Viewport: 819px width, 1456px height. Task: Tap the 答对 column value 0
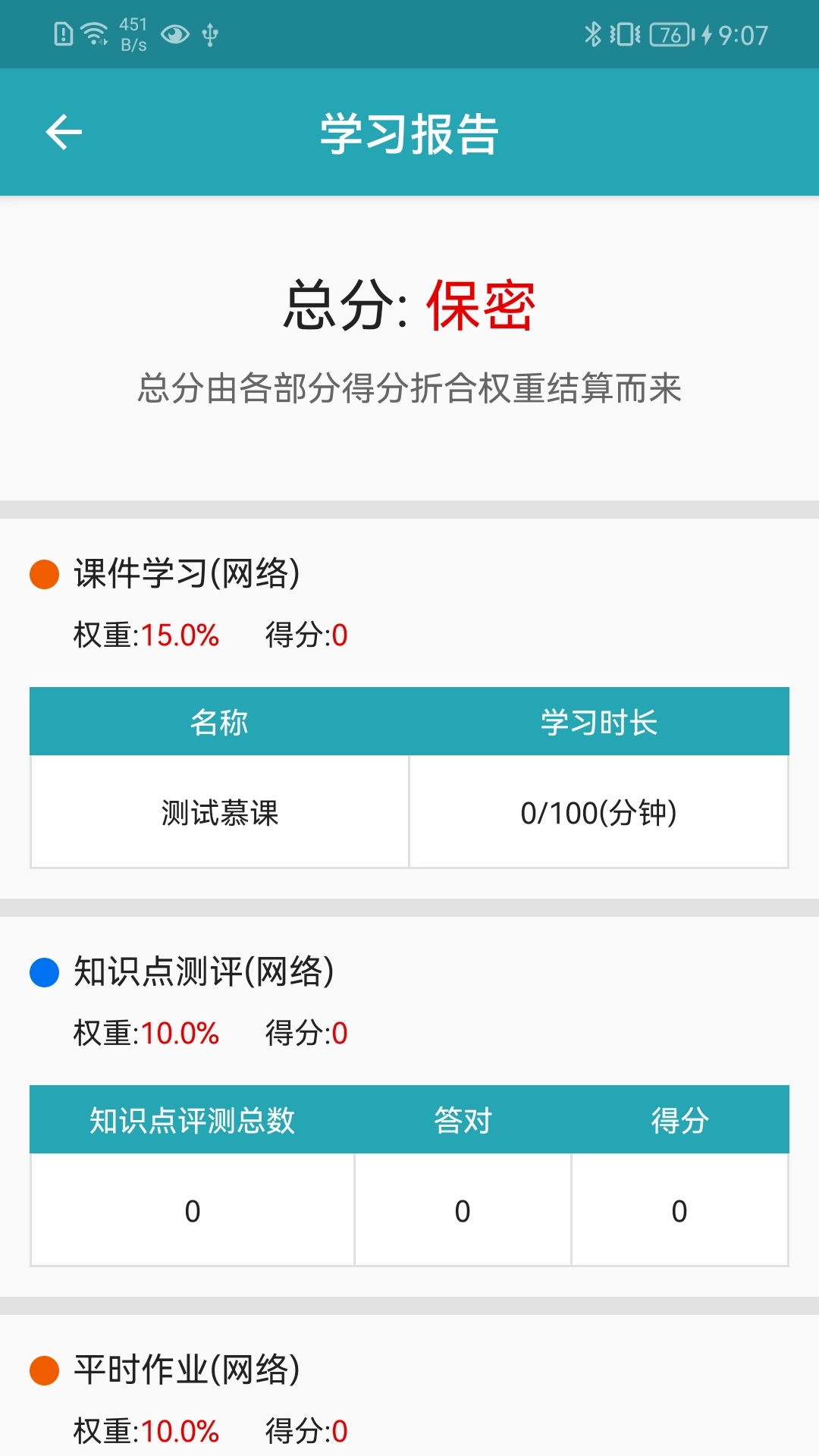(460, 1211)
